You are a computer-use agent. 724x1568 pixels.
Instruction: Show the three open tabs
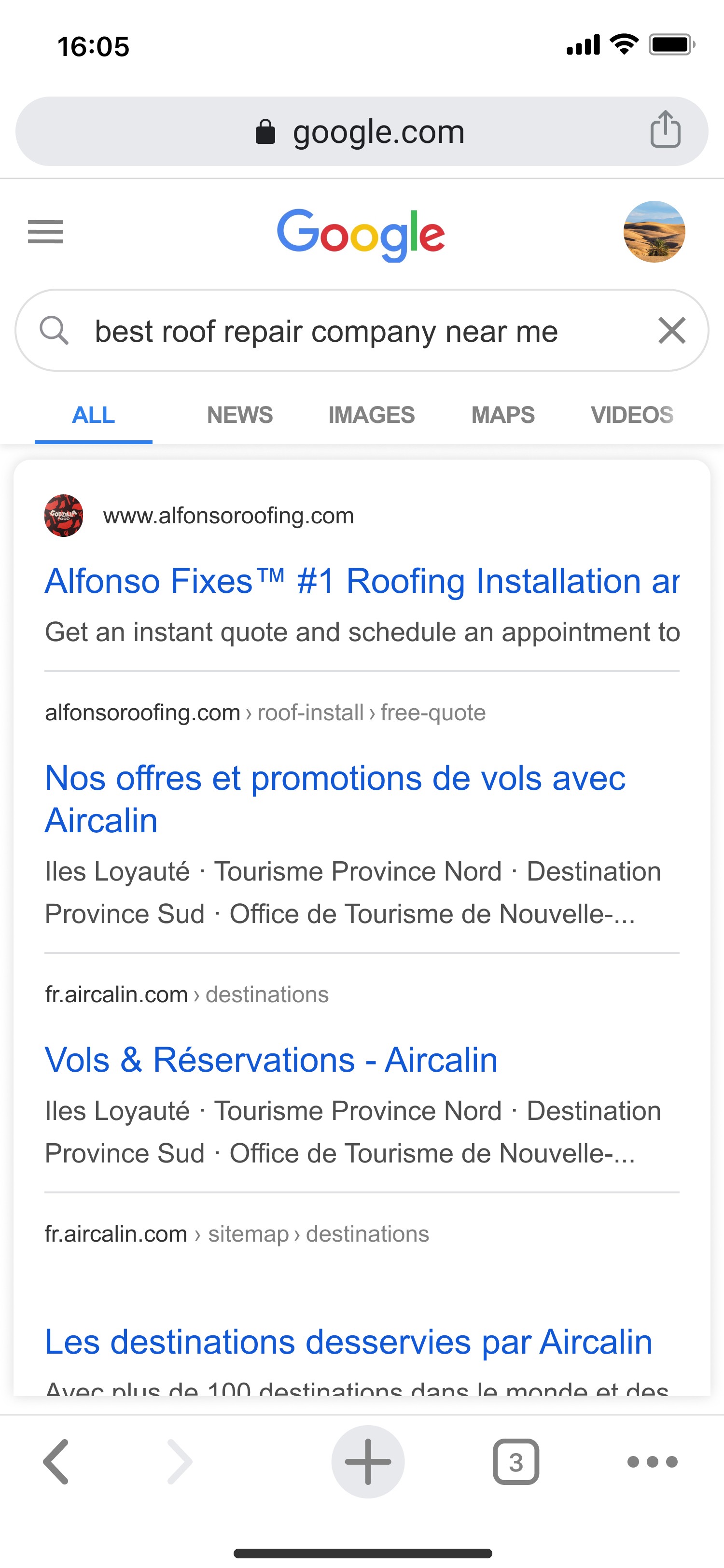click(515, 1461)
